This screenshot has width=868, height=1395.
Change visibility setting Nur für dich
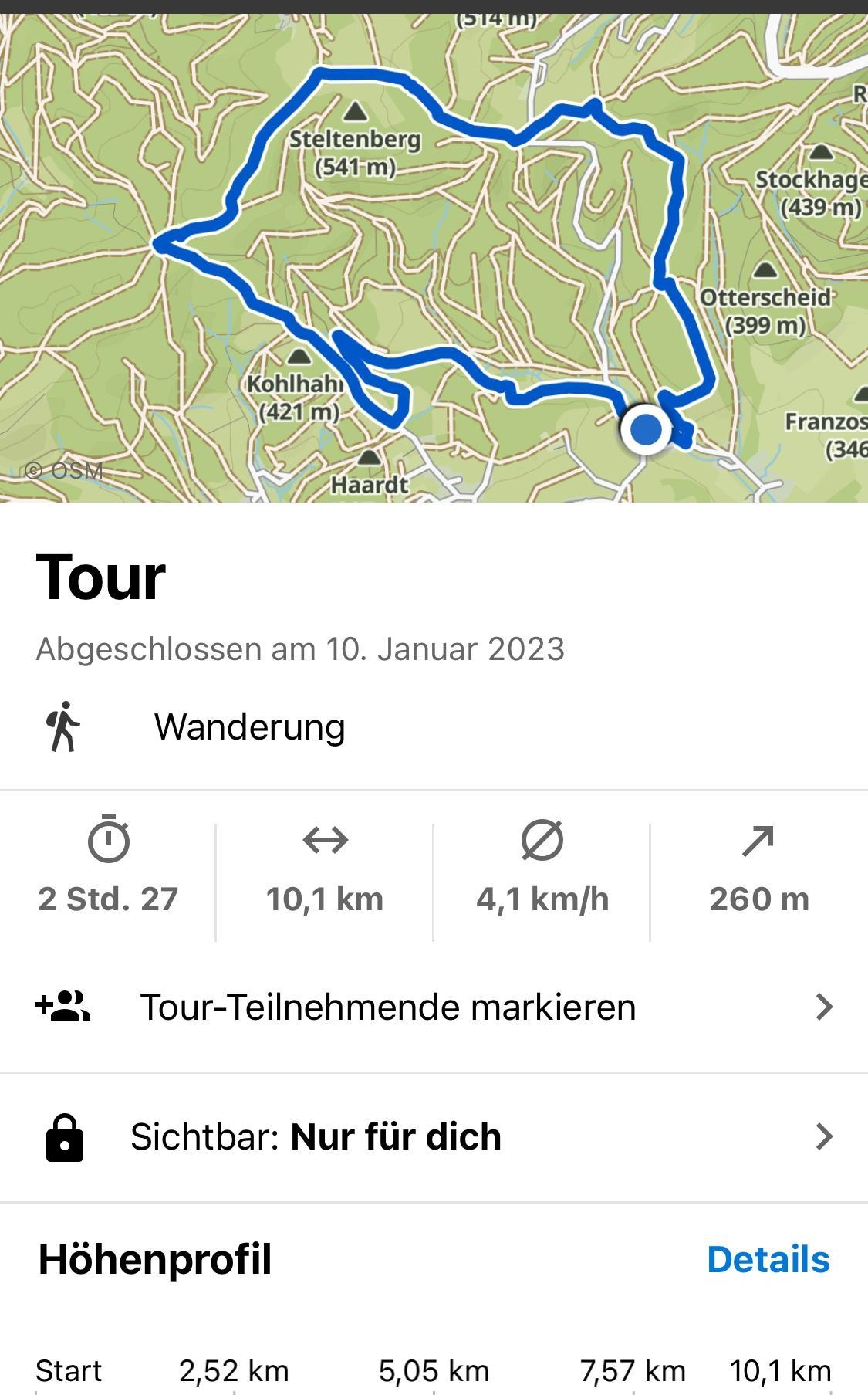[434, 1137]
